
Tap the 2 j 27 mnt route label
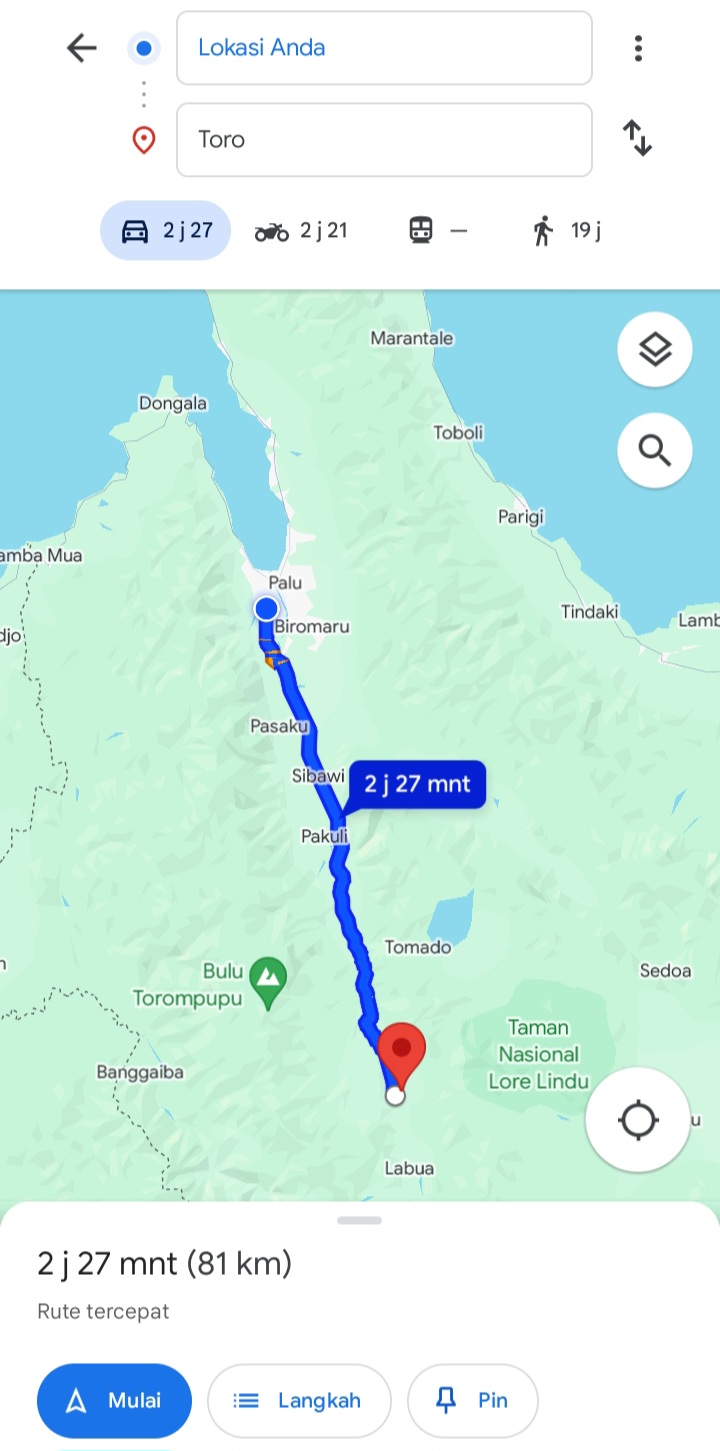click(417, 784)
